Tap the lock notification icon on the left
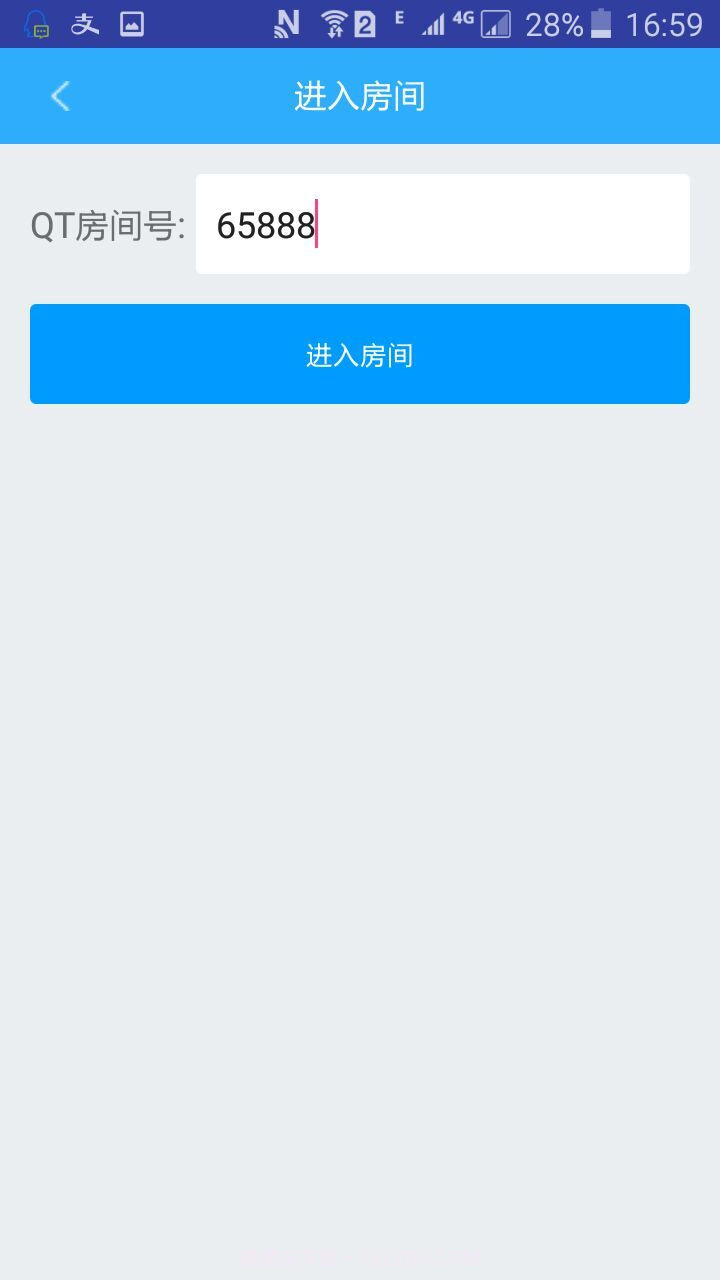 [35, 22]
